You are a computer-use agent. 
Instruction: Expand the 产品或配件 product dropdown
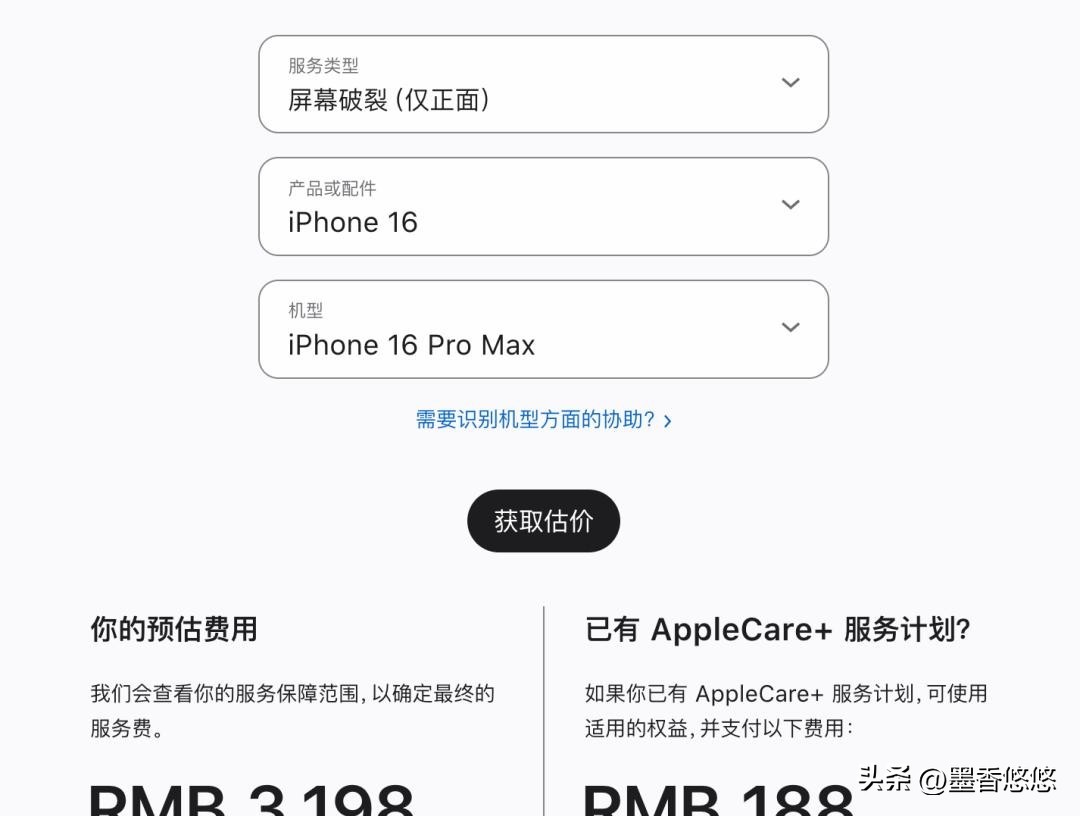point(543,206)
